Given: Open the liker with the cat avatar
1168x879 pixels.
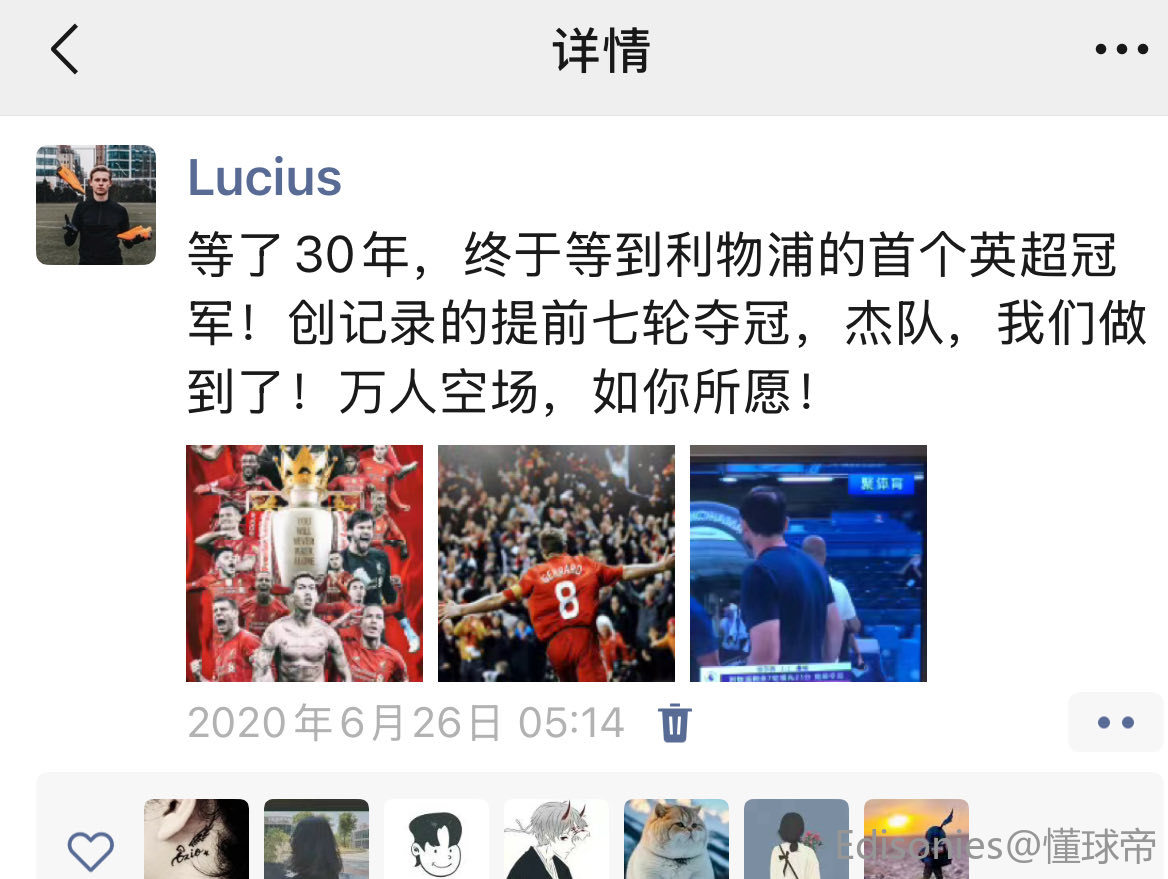Looking at the screenshot, I should tap(676, 840).
